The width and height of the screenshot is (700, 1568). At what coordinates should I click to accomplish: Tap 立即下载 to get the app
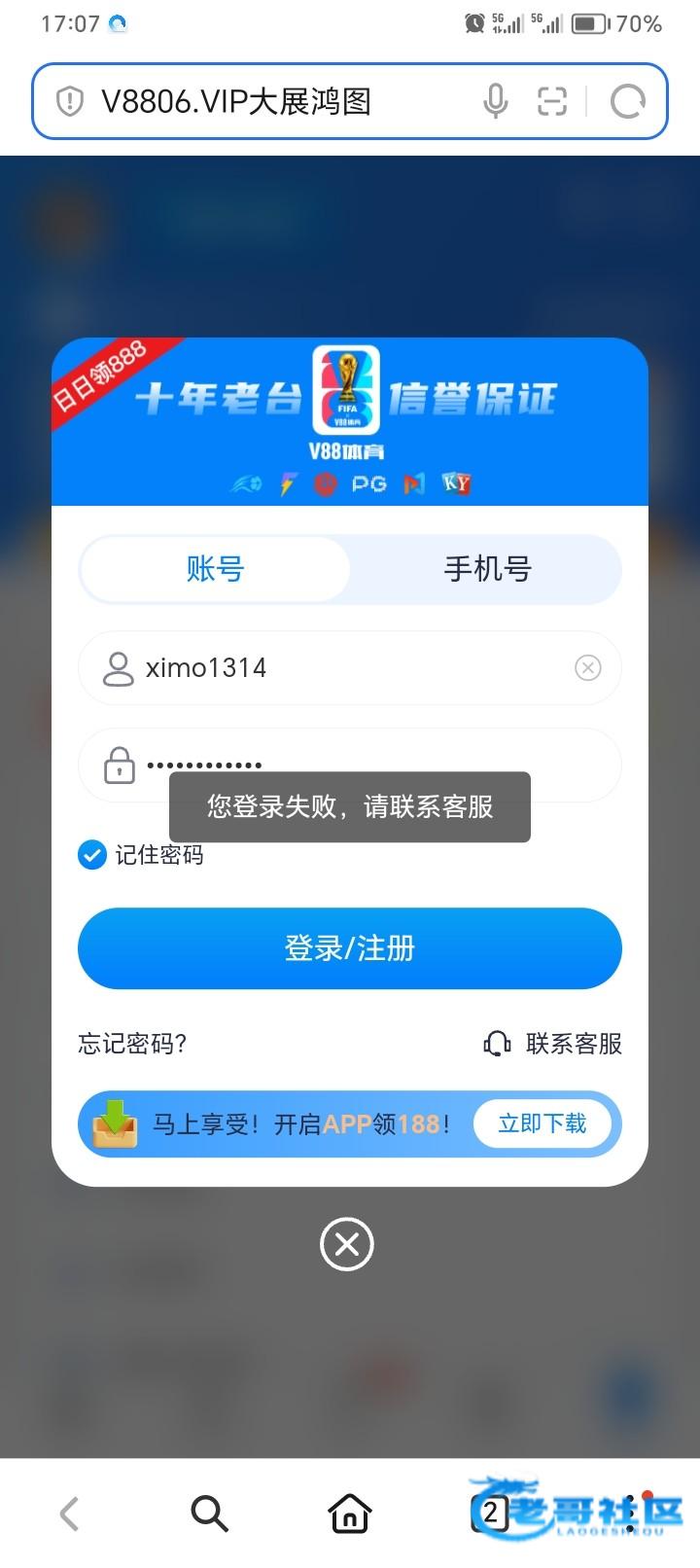click(542, 1123)
